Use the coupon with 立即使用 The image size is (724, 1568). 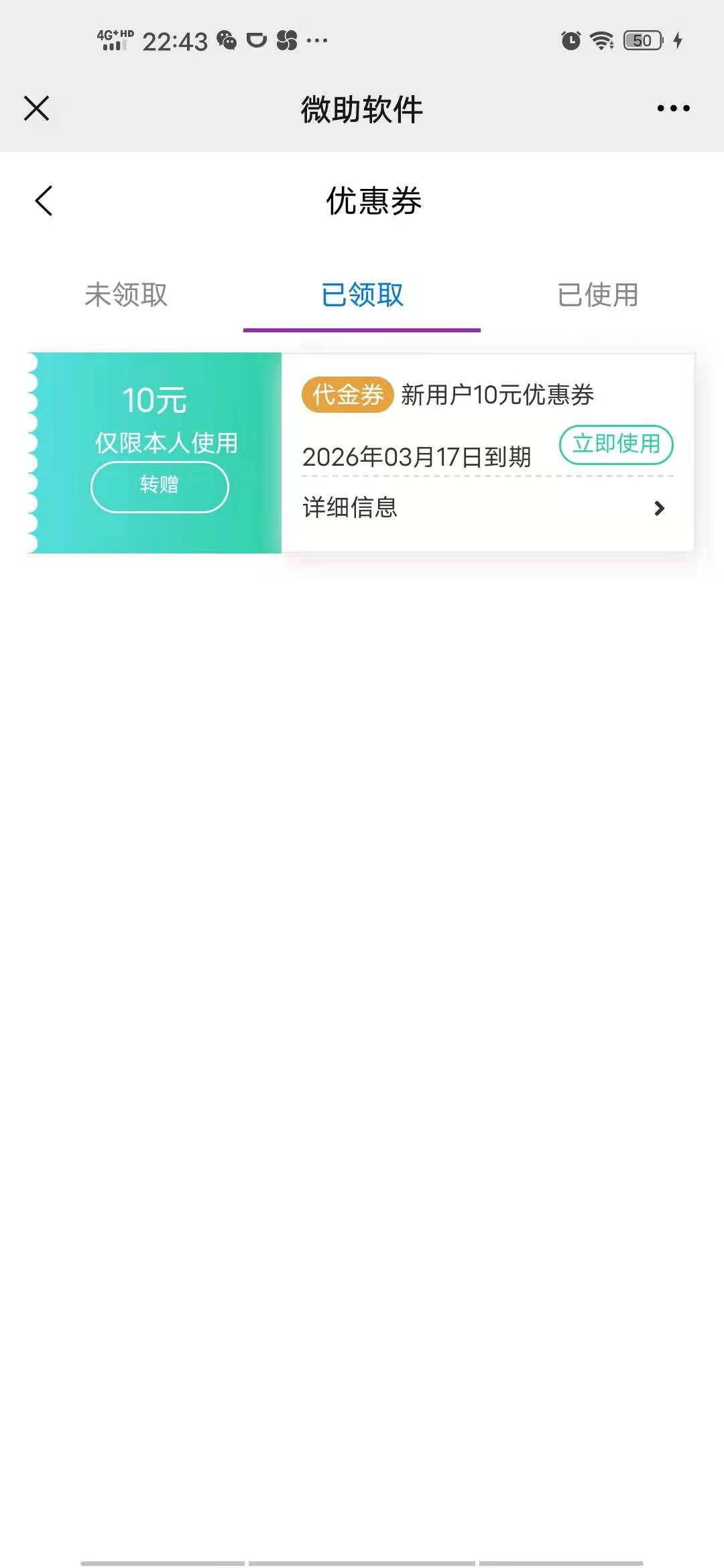pos(616,444)
